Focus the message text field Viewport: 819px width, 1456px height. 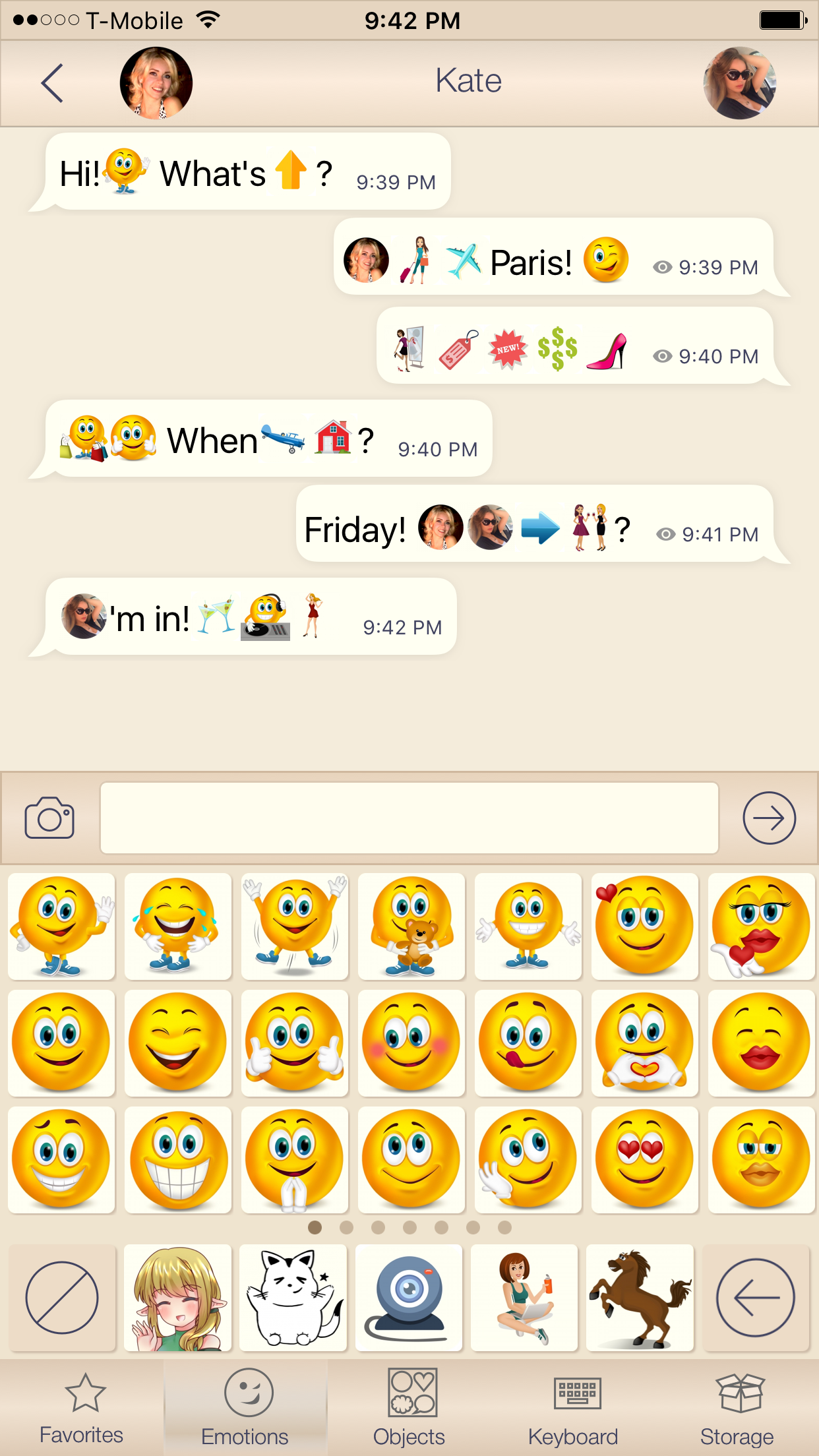pyautogui.click(x=409, y=818)
